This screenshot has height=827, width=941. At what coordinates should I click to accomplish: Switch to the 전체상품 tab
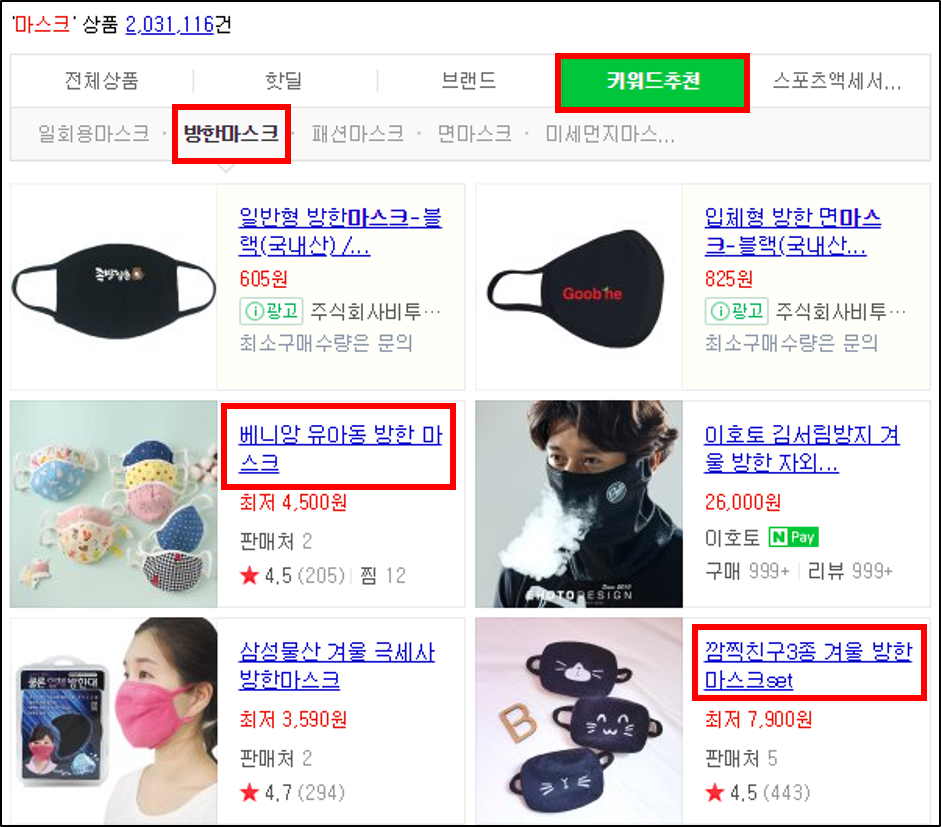pyautogui.click(x=101, y=81)
